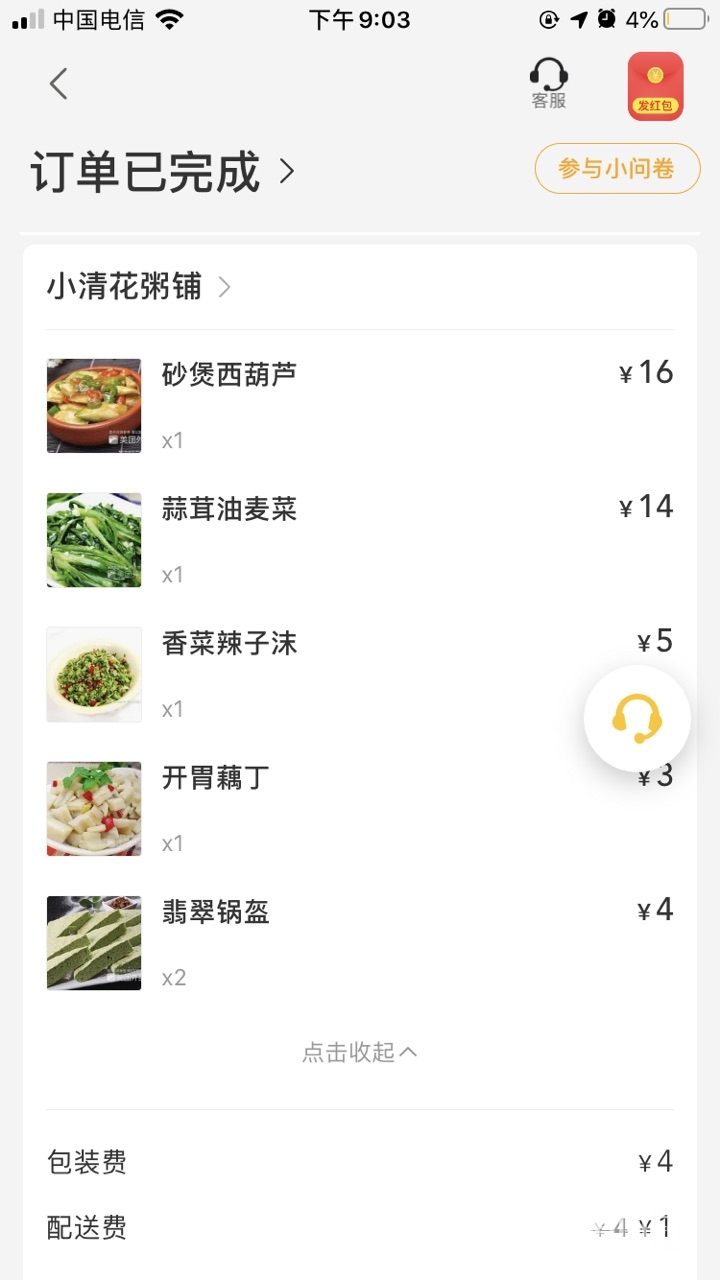The image size is (720, 1280).
Task: View the 开胃藕丁 dish item
Action: (x=215, y=777)
